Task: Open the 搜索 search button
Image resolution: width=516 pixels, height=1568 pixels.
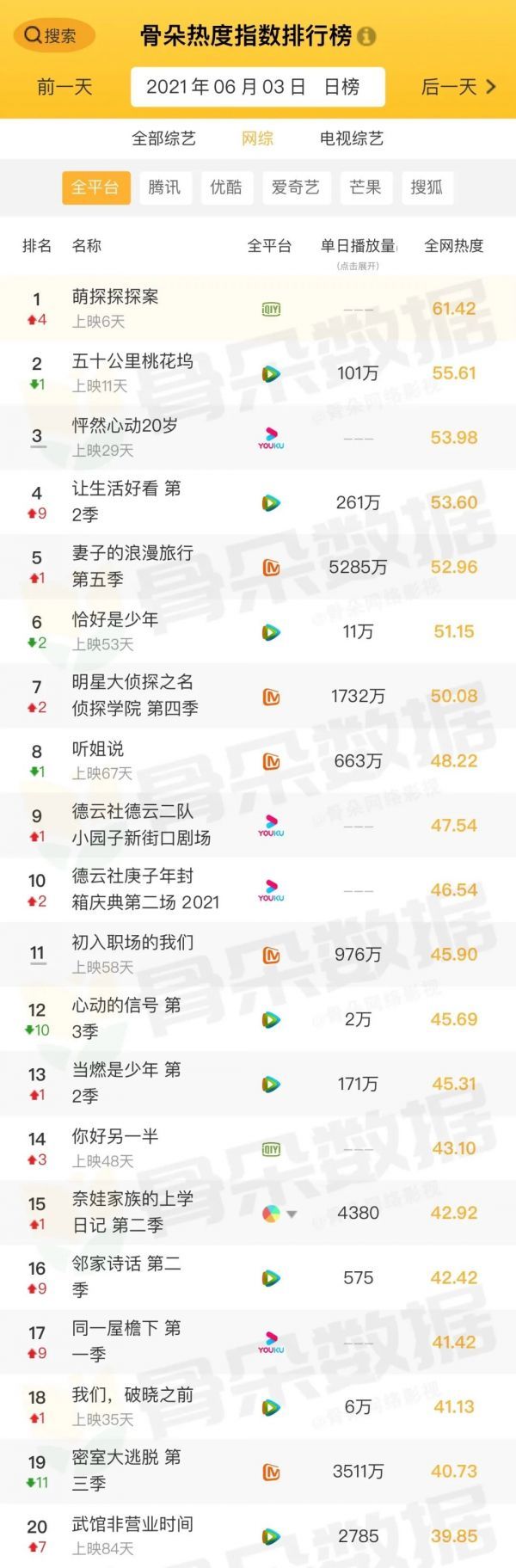Action: [53, 35]
